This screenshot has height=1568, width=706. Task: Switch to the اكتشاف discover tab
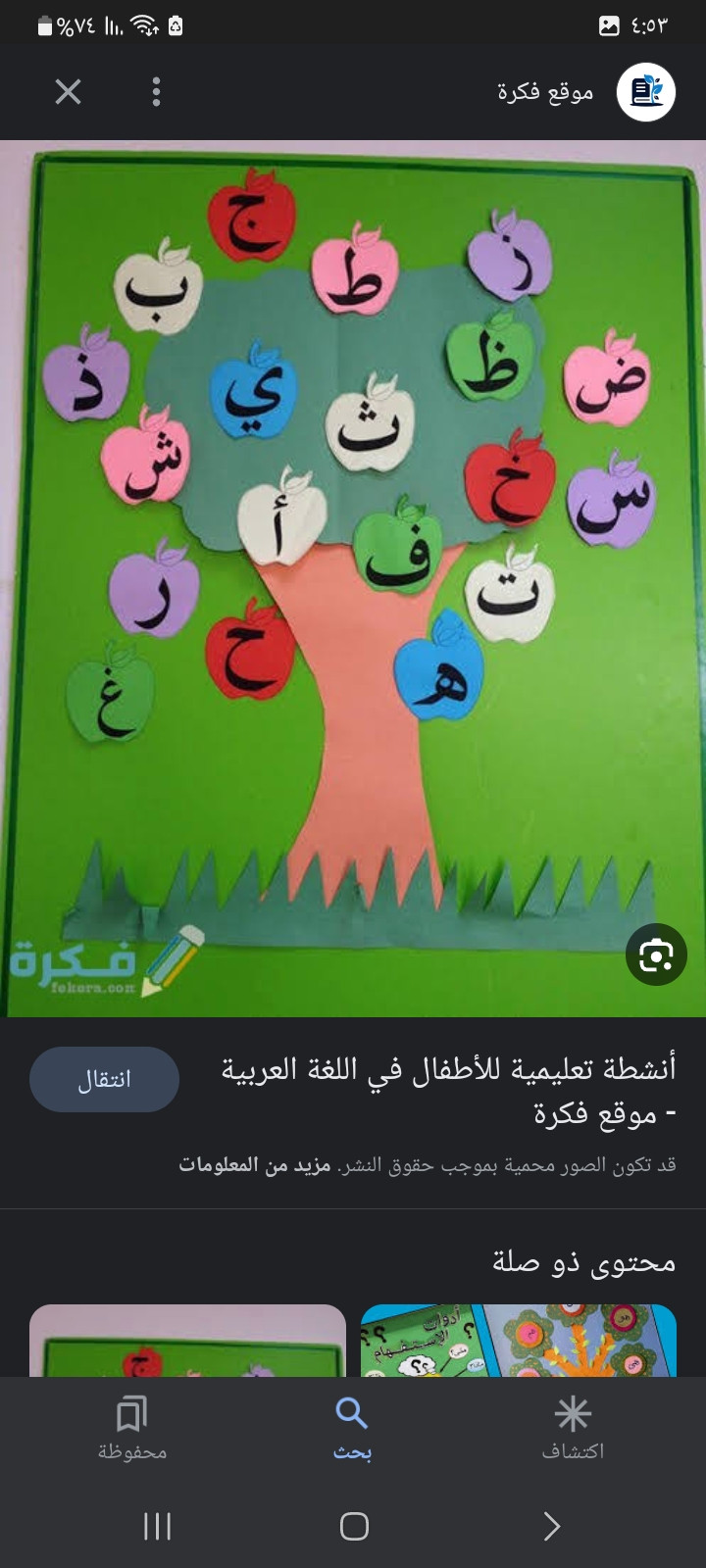(x=573, y=1429)
